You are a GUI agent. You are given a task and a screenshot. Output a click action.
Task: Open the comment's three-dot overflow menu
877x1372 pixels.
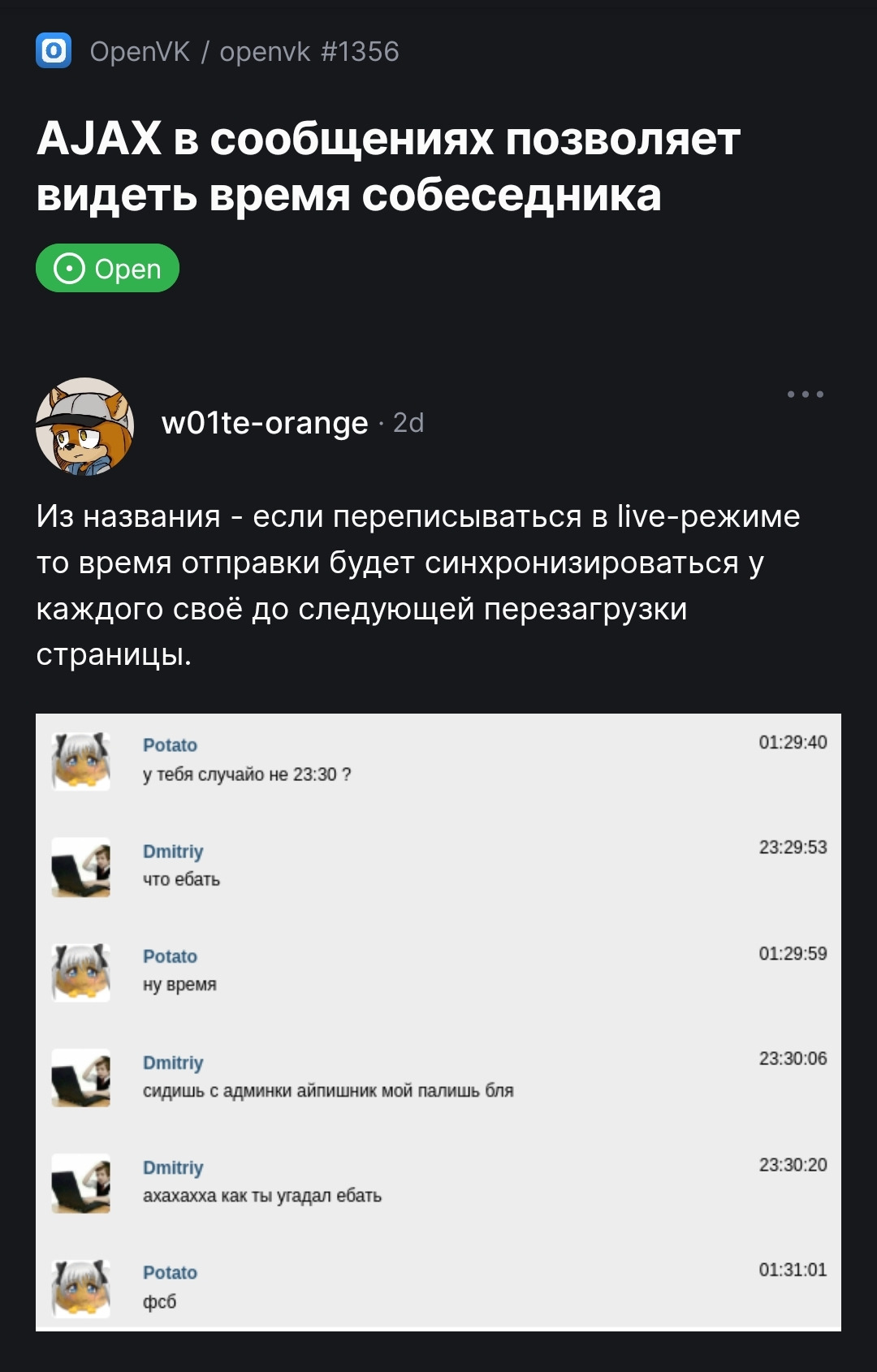click(805, 395)
